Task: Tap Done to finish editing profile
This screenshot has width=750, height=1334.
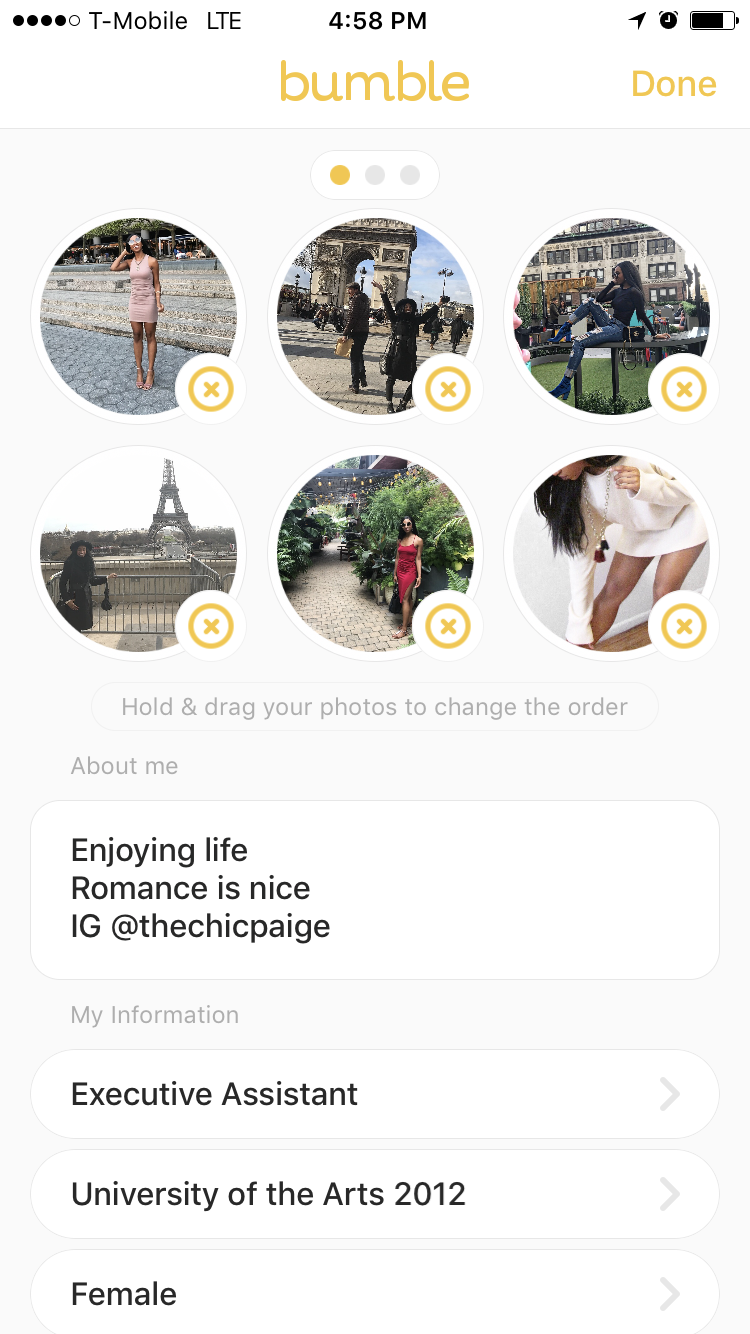Action: (x=673, y=84)
